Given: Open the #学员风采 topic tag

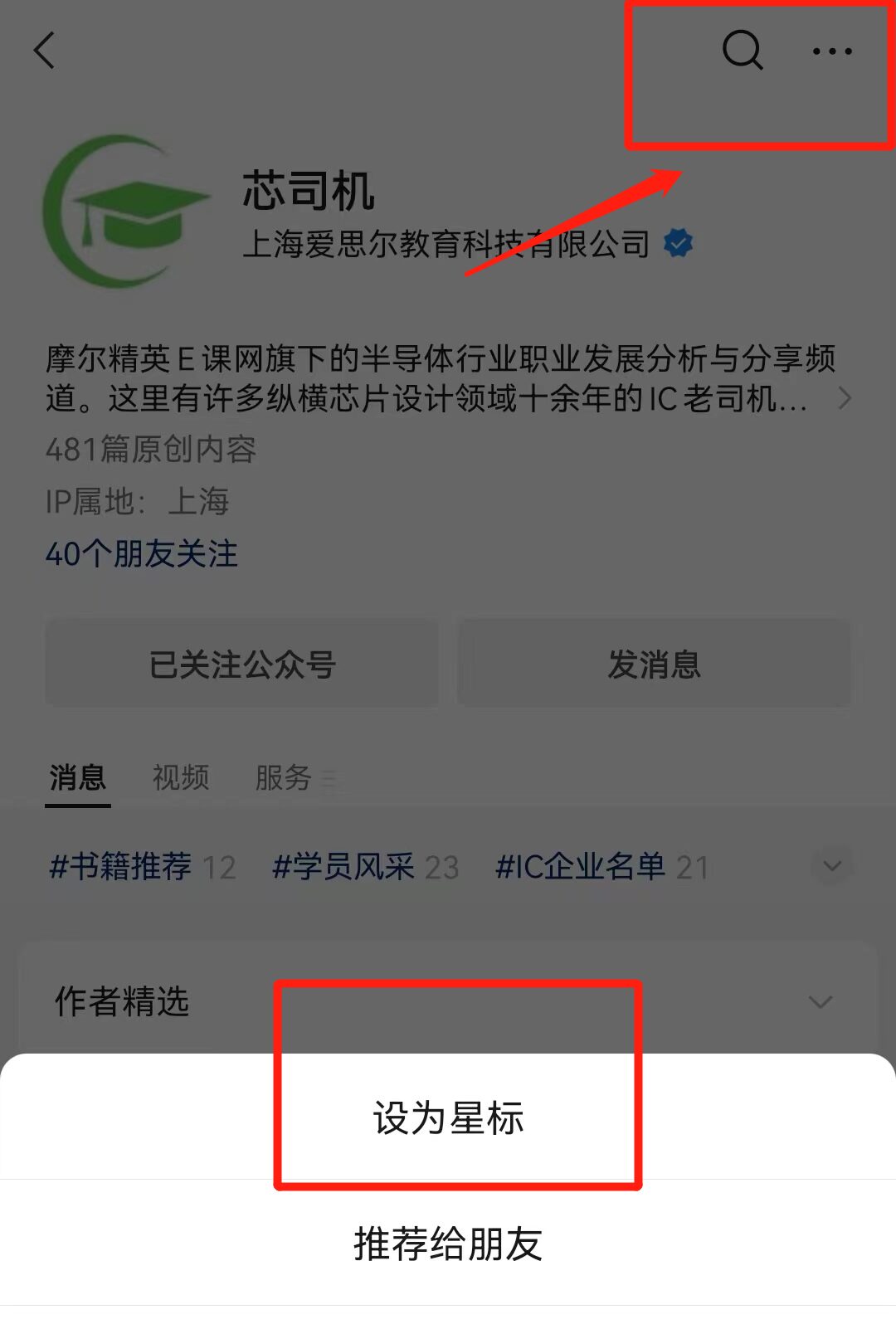Looking at the screenshot, I should (x=343, y=867).
